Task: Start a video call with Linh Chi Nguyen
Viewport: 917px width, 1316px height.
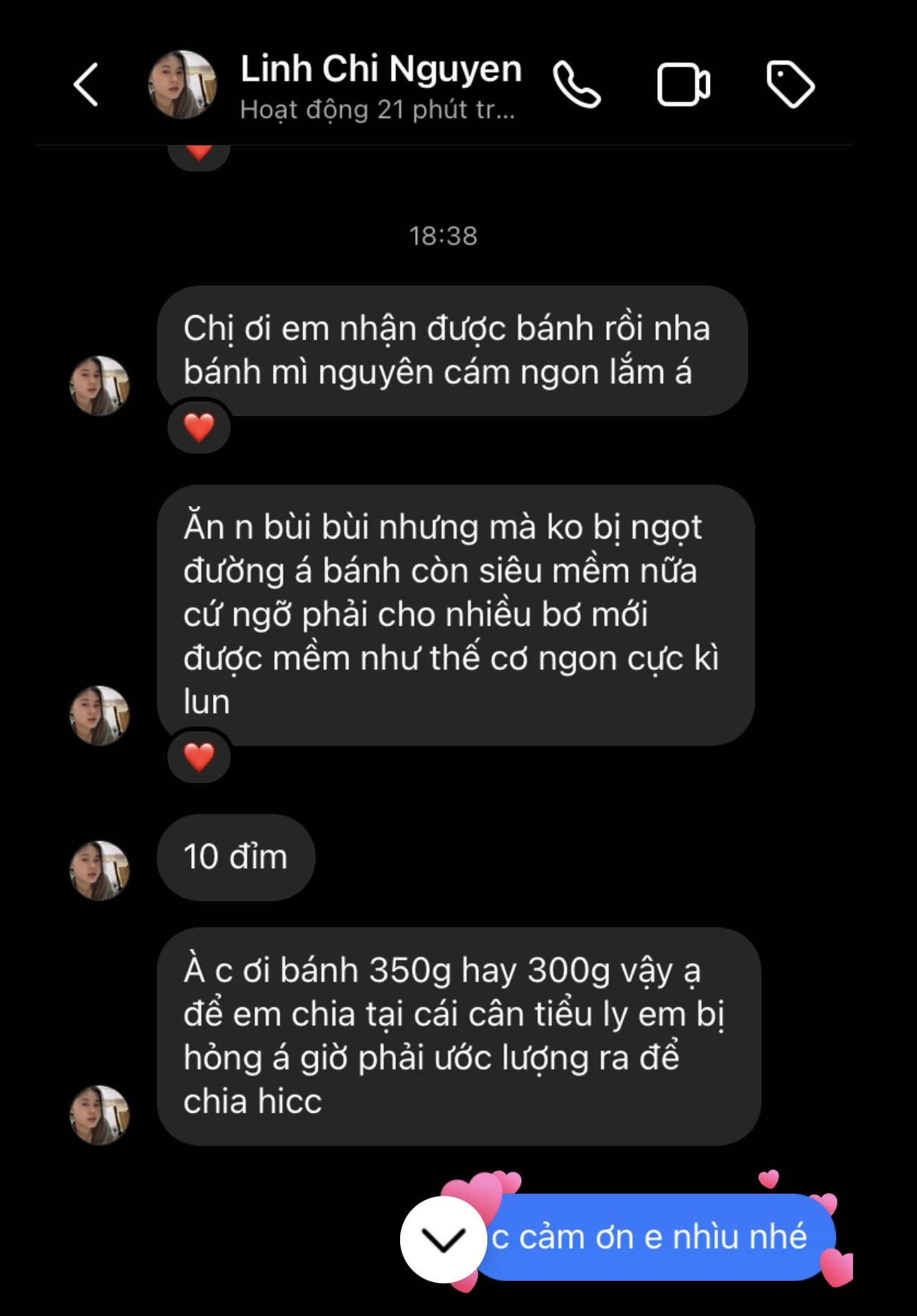Action: point(683,85)
